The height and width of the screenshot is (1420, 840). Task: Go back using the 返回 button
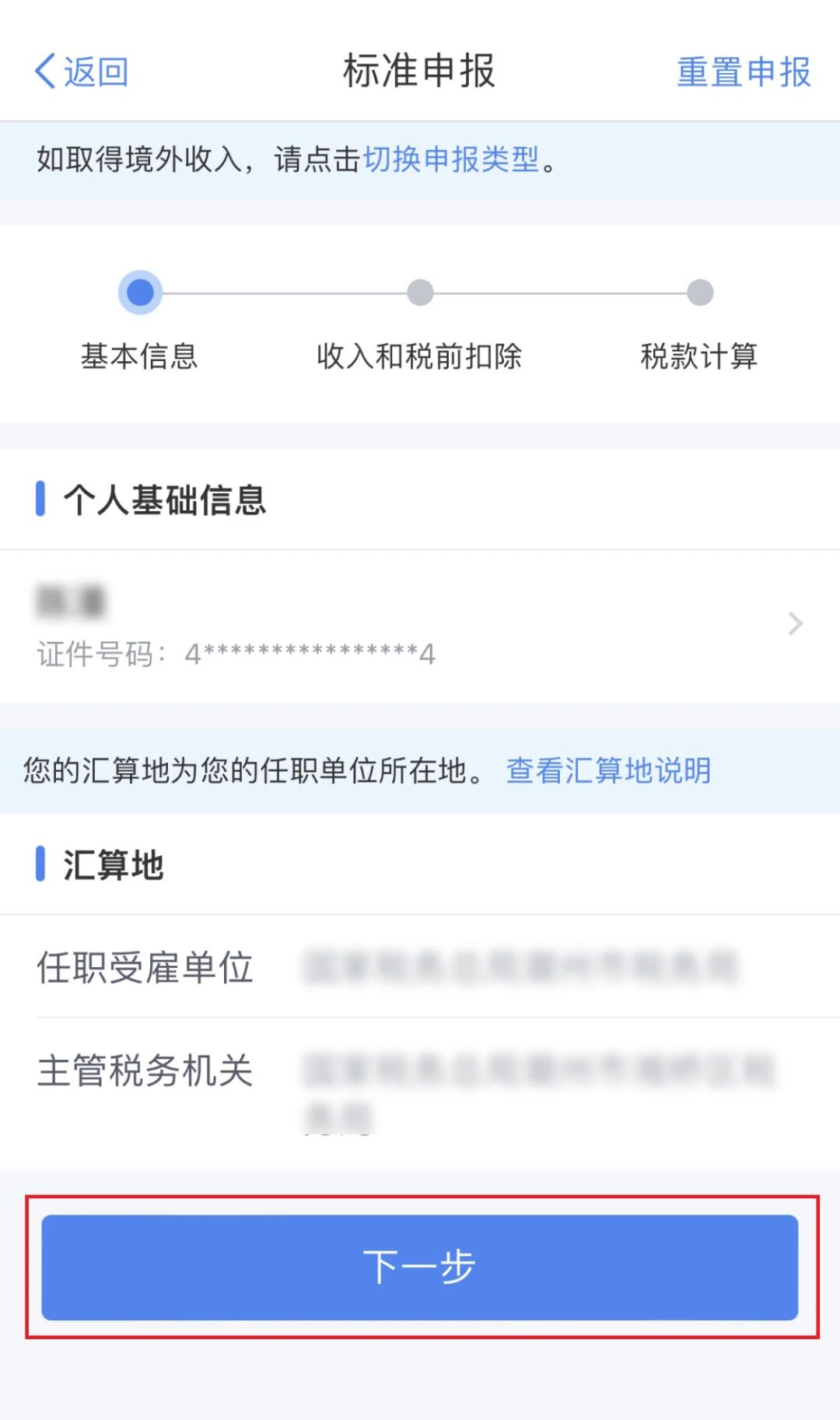pyautogui.click(x=82, y=72)
